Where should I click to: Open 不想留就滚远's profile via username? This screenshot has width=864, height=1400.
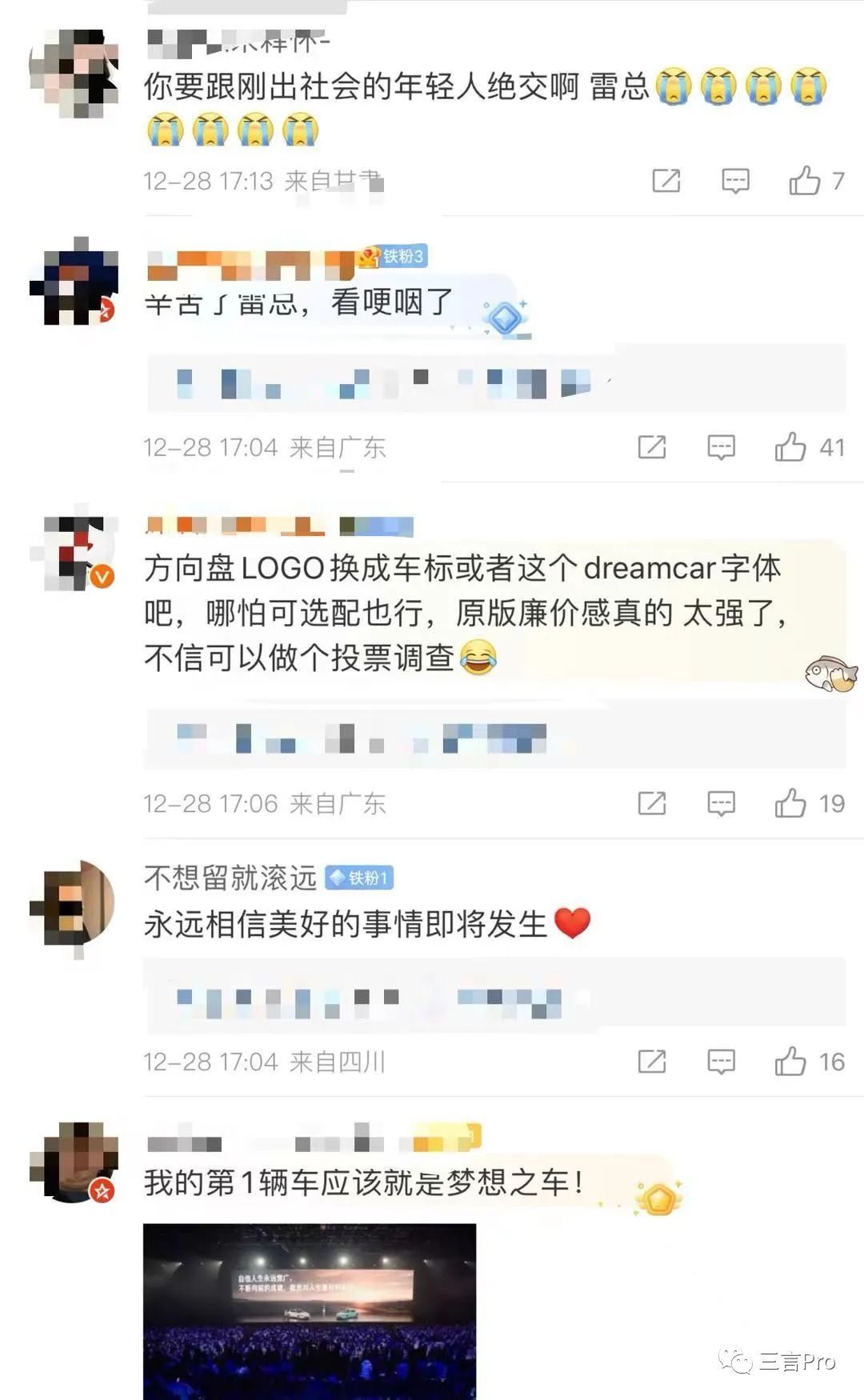click(x=230, y=878)
